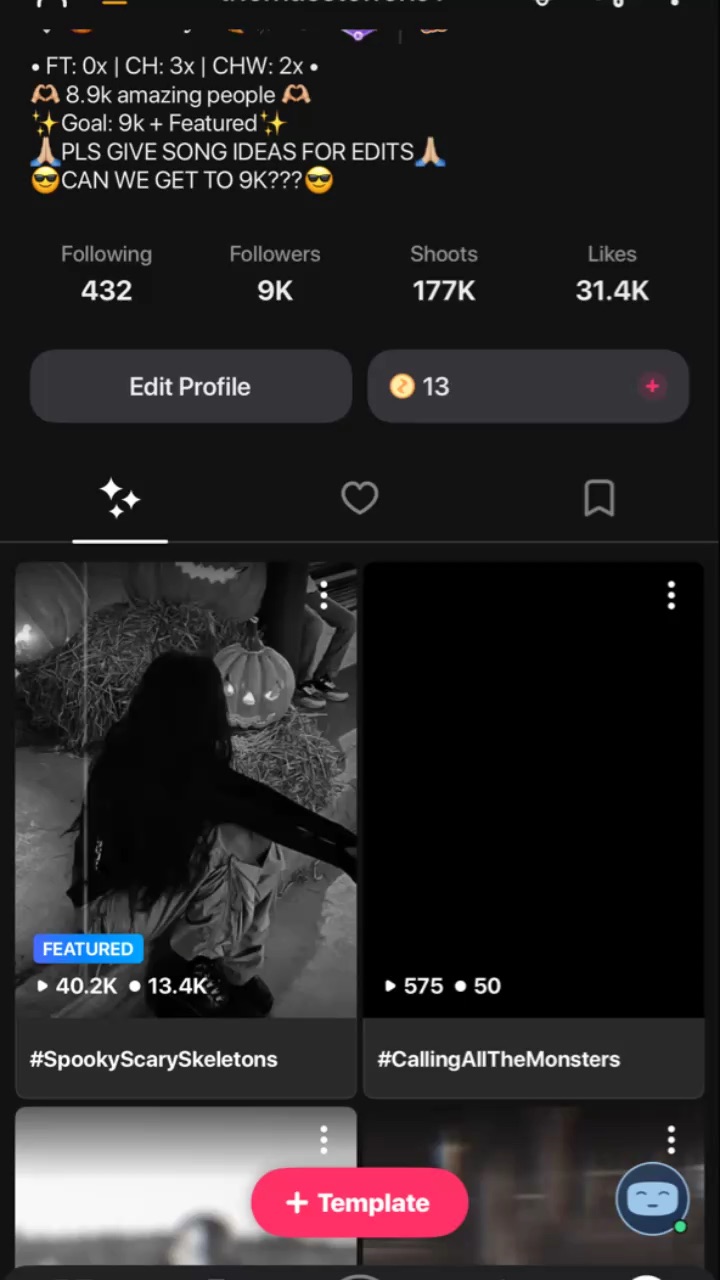Switch to the sparkle templates tab

[120, 498]
